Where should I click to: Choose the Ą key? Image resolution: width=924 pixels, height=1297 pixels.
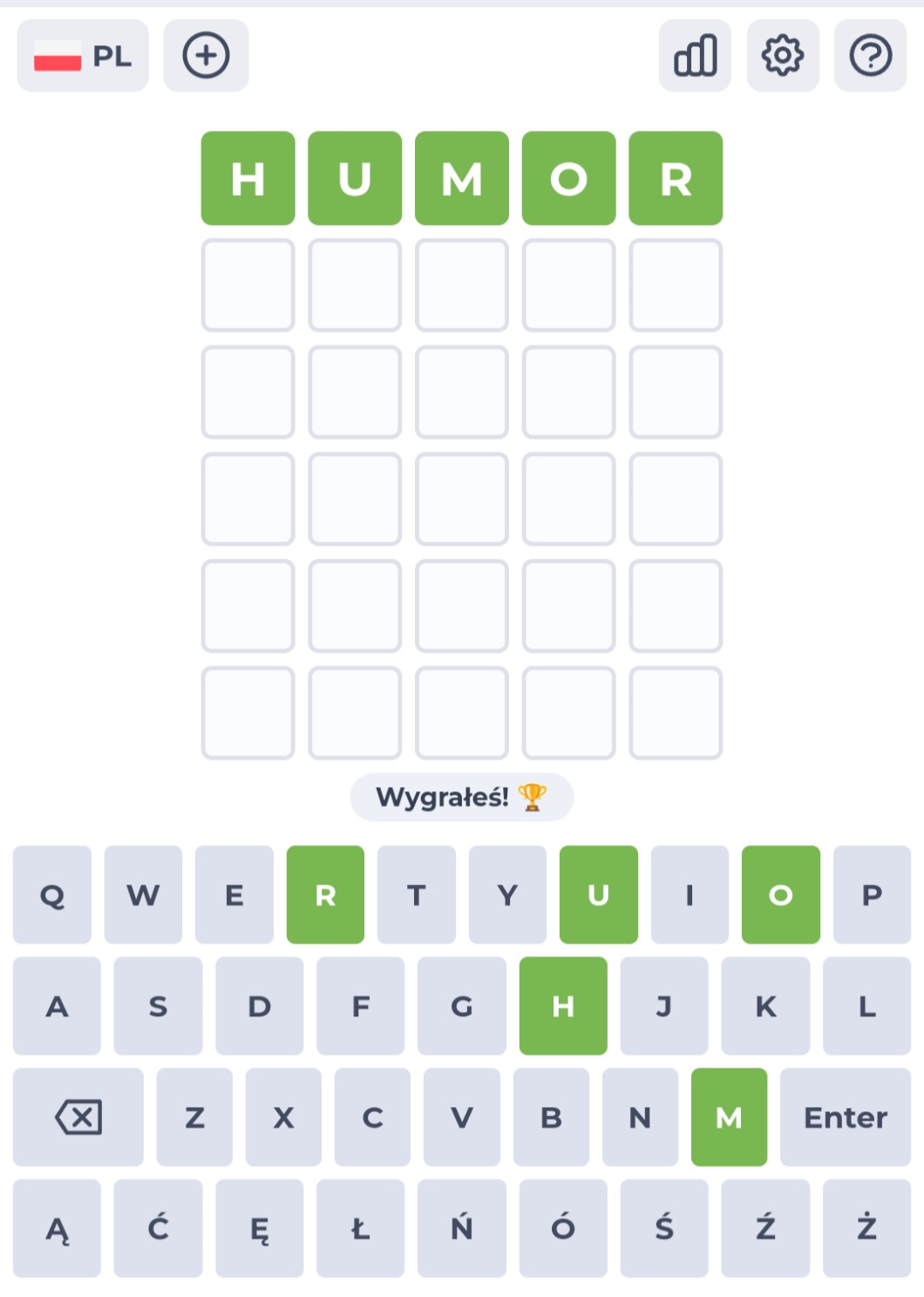point(57,1228)
